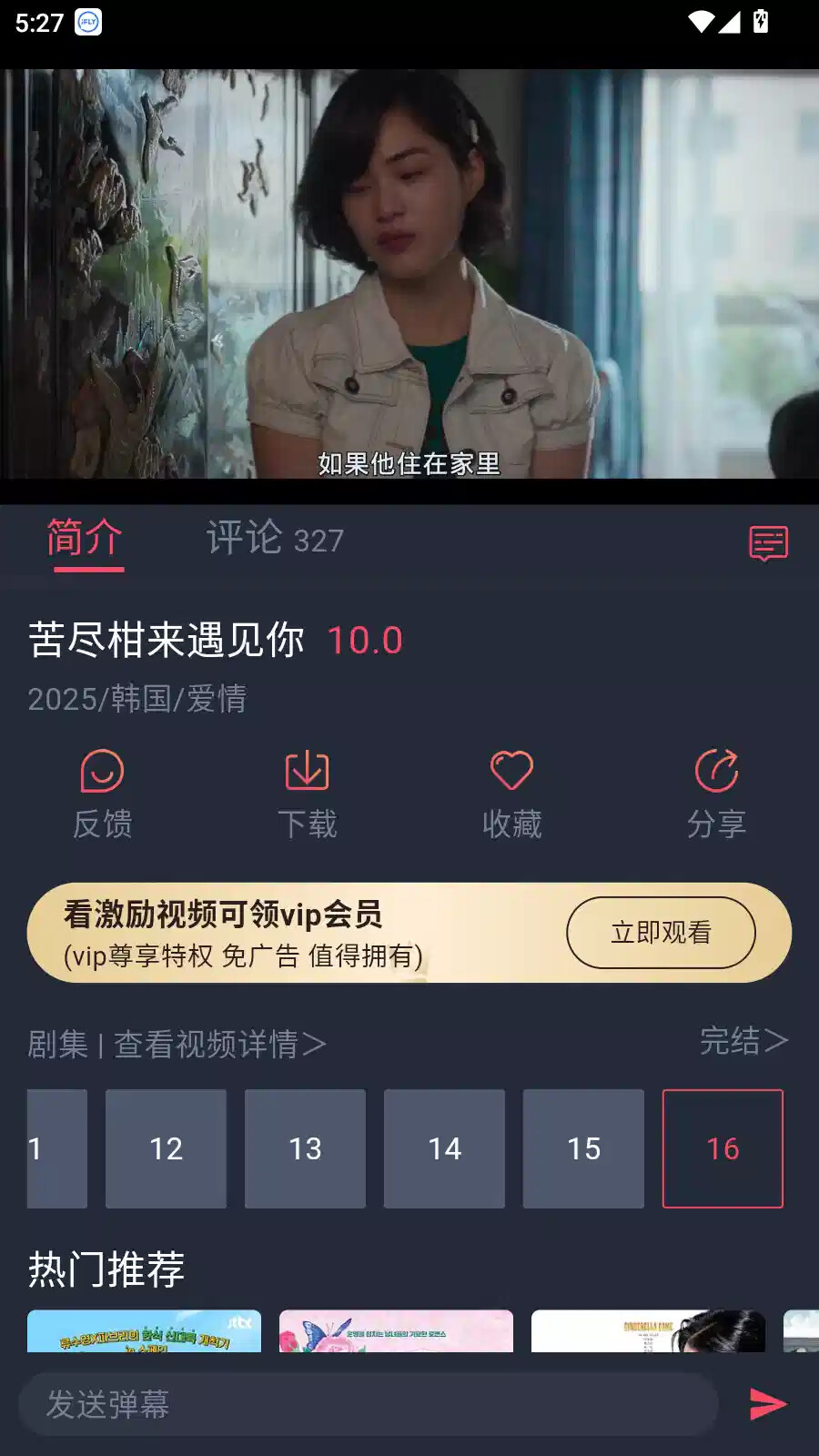The height and width of the screenshot is (1456, 819).
Task: Open the pink butterfly recommended thumbnail
Action: (x=396, y=1330)
